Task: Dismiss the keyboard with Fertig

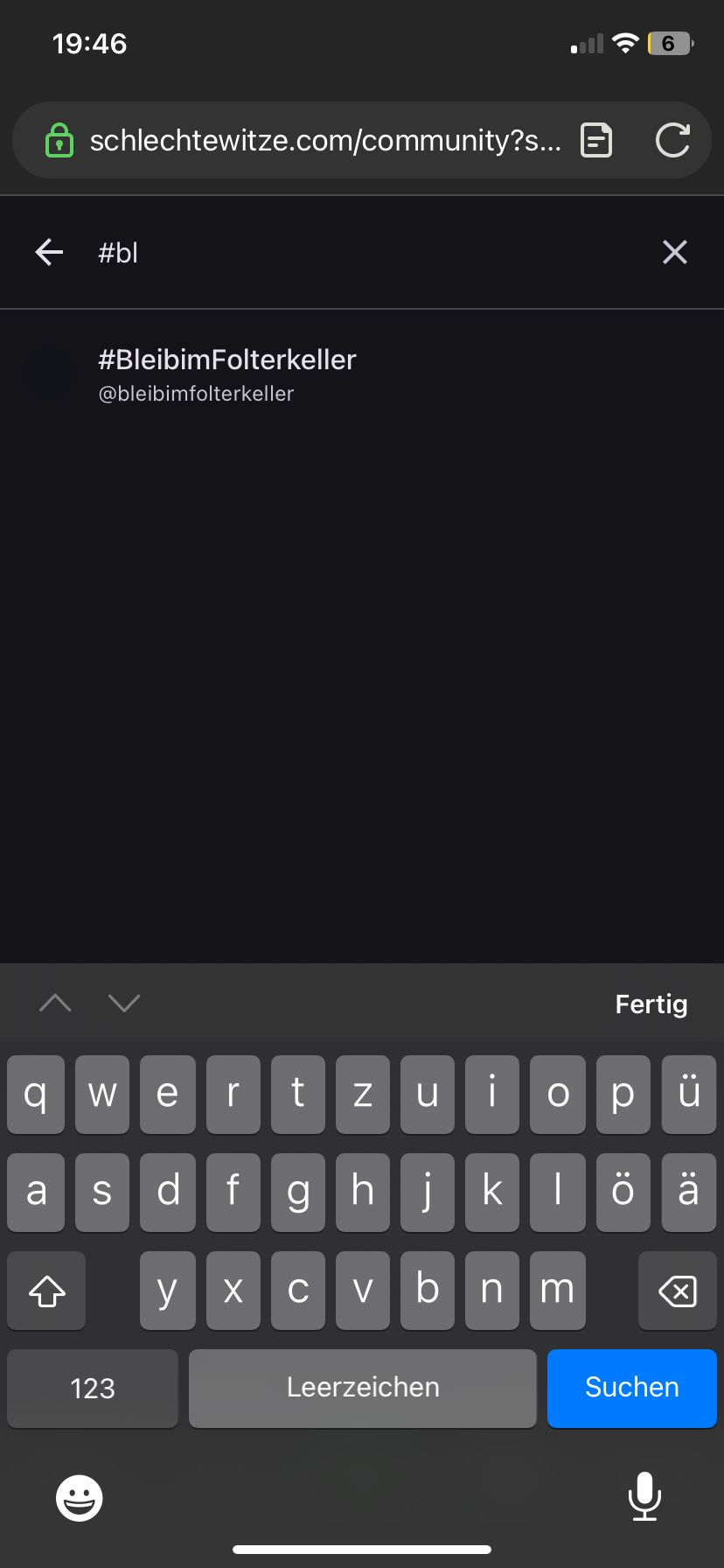Action: tap(651, 1004)
